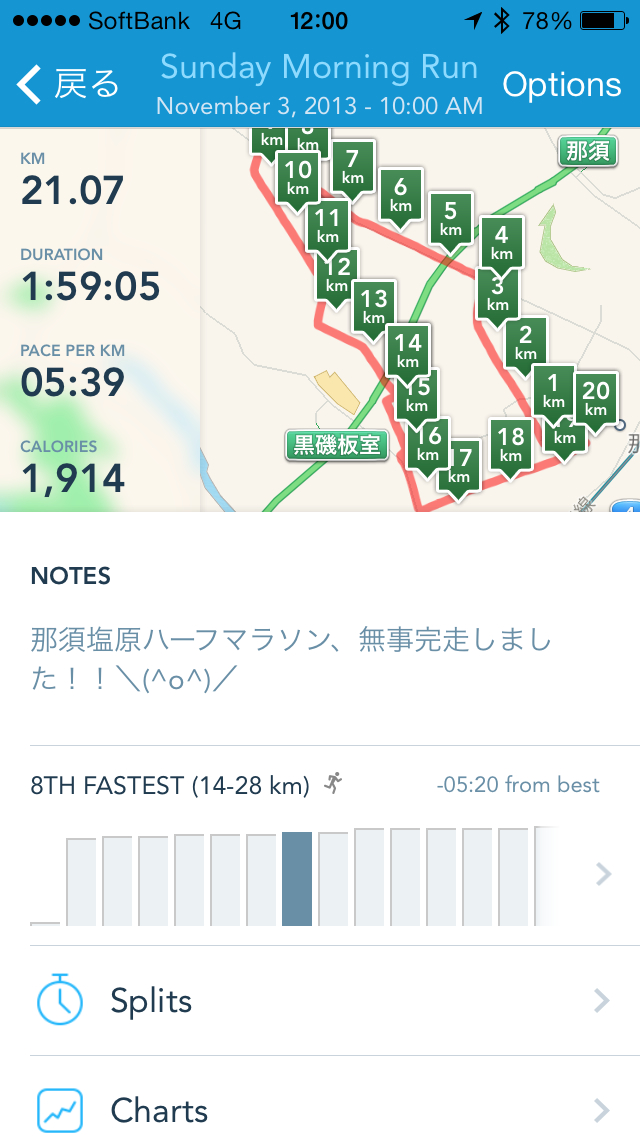The image size is (640, 1136).
Task: Go back with the 戻る button
Action: (68, 85)
